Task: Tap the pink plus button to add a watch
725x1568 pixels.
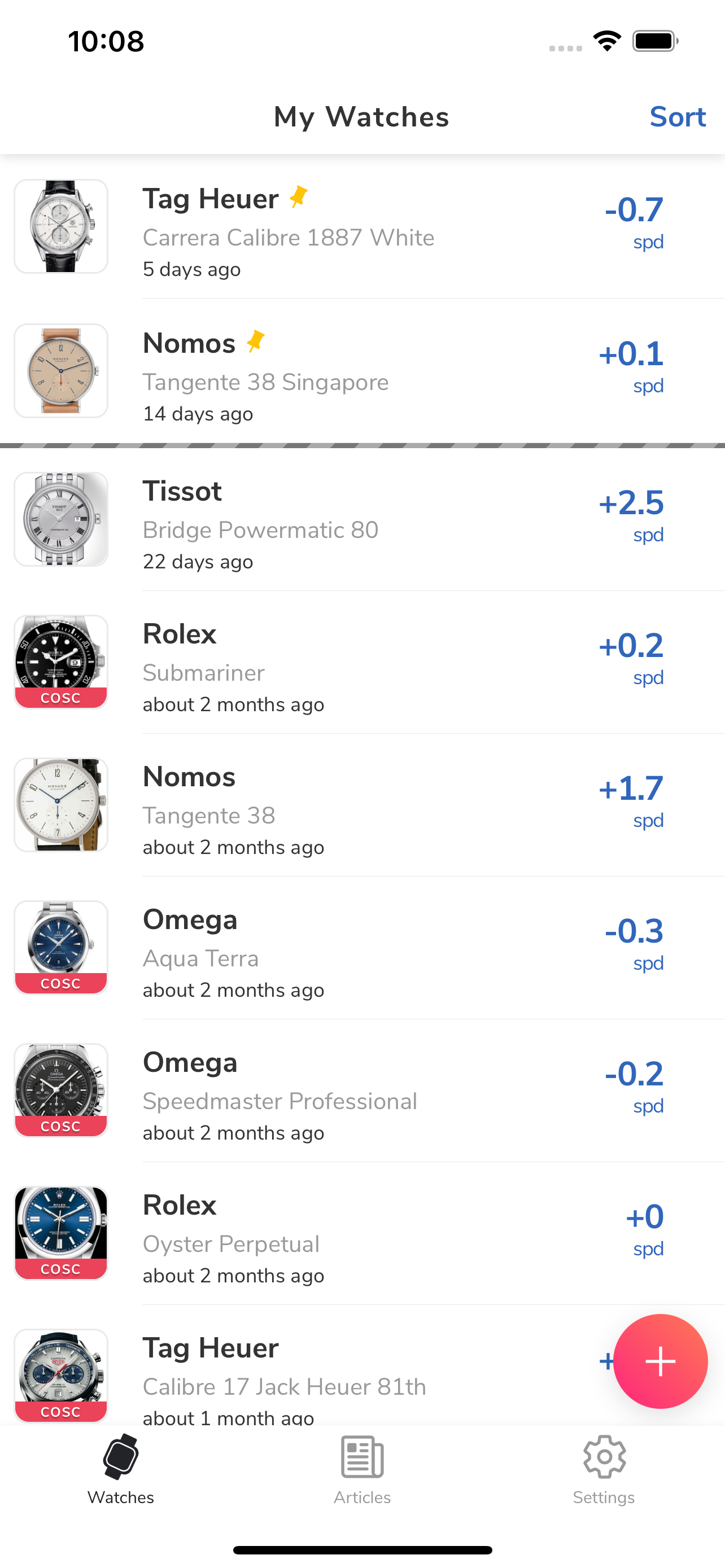Action: pyautogui.click(x=660, y=1361)
